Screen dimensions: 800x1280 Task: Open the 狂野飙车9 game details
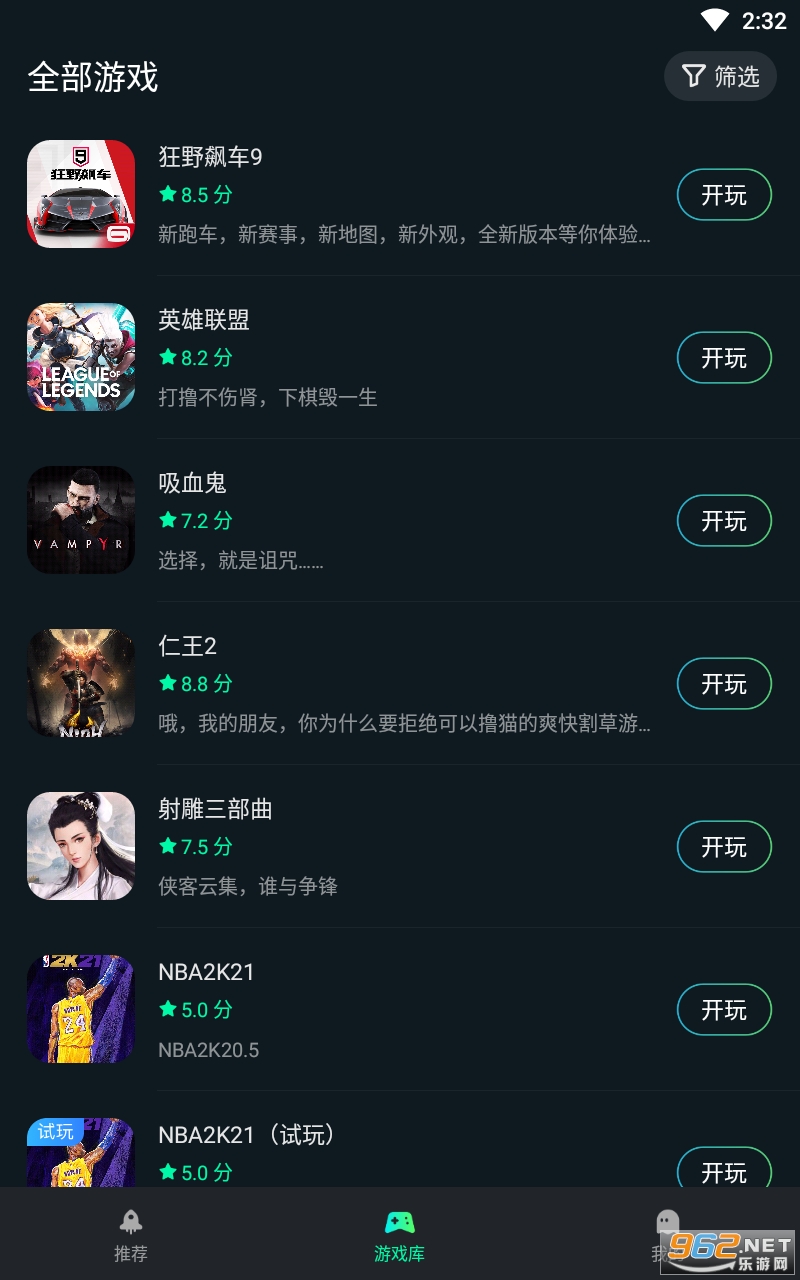tap(400, 195)
